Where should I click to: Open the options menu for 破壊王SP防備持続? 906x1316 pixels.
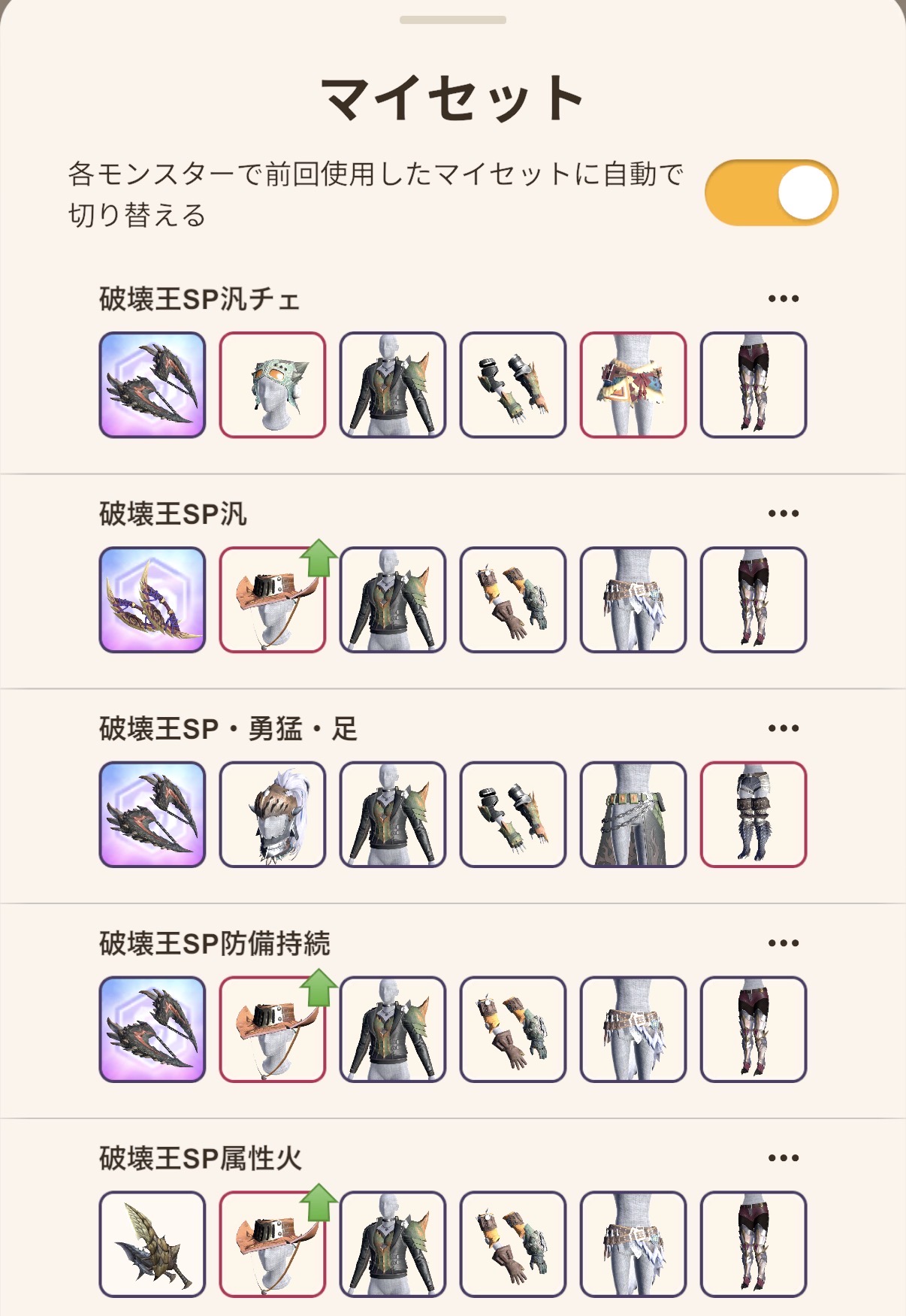tap(783, 943)
